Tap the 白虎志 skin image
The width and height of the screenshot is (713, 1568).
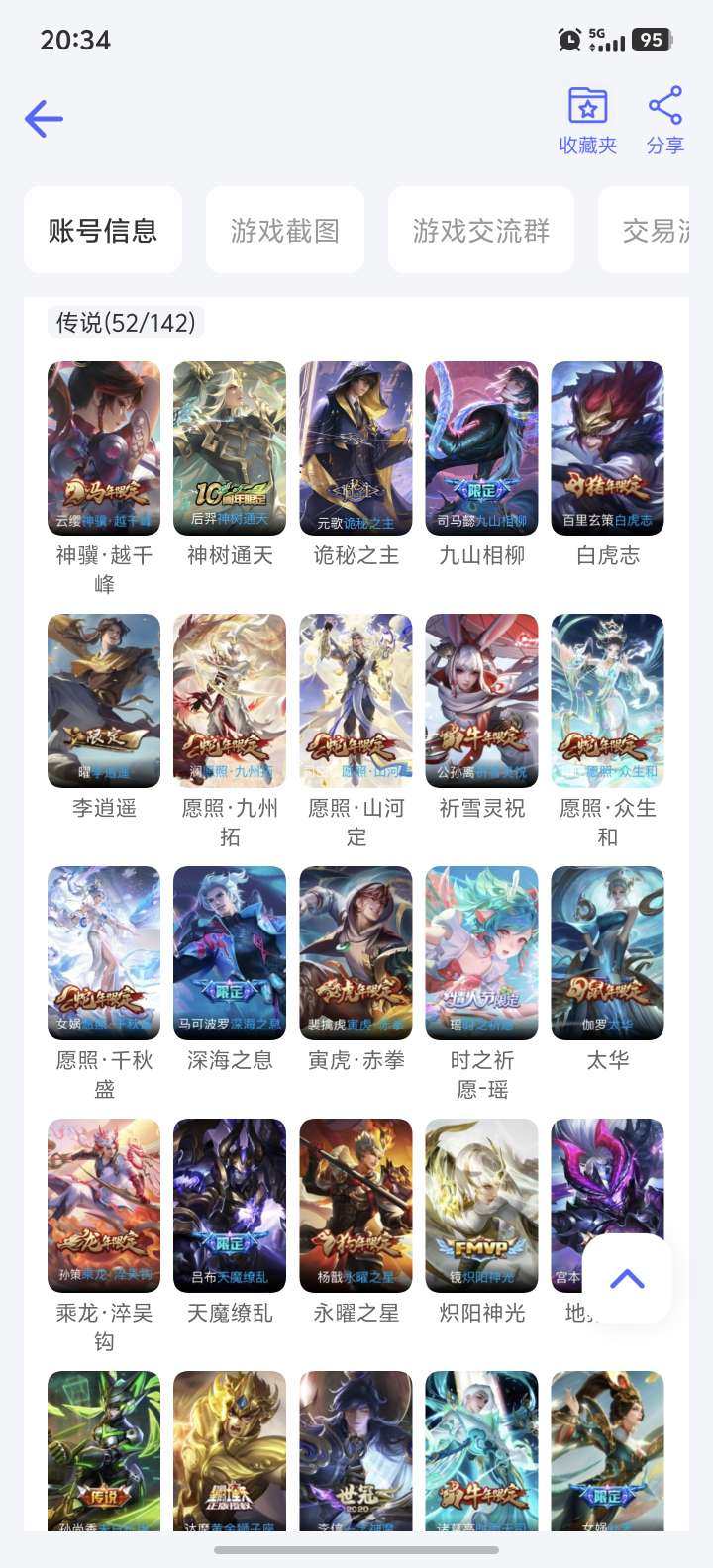pos(607,446)
